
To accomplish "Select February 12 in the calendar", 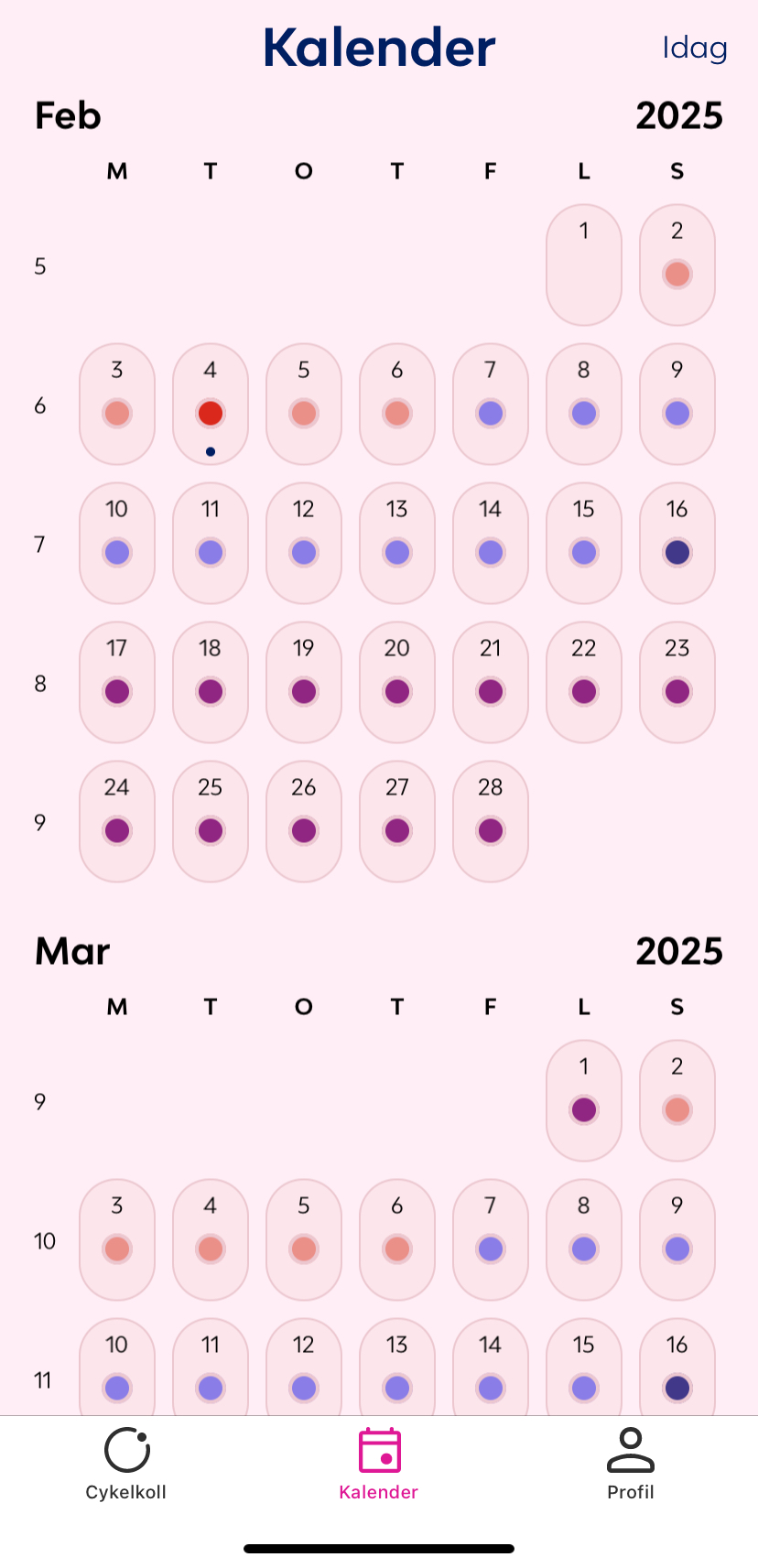I will coord(304,544).
